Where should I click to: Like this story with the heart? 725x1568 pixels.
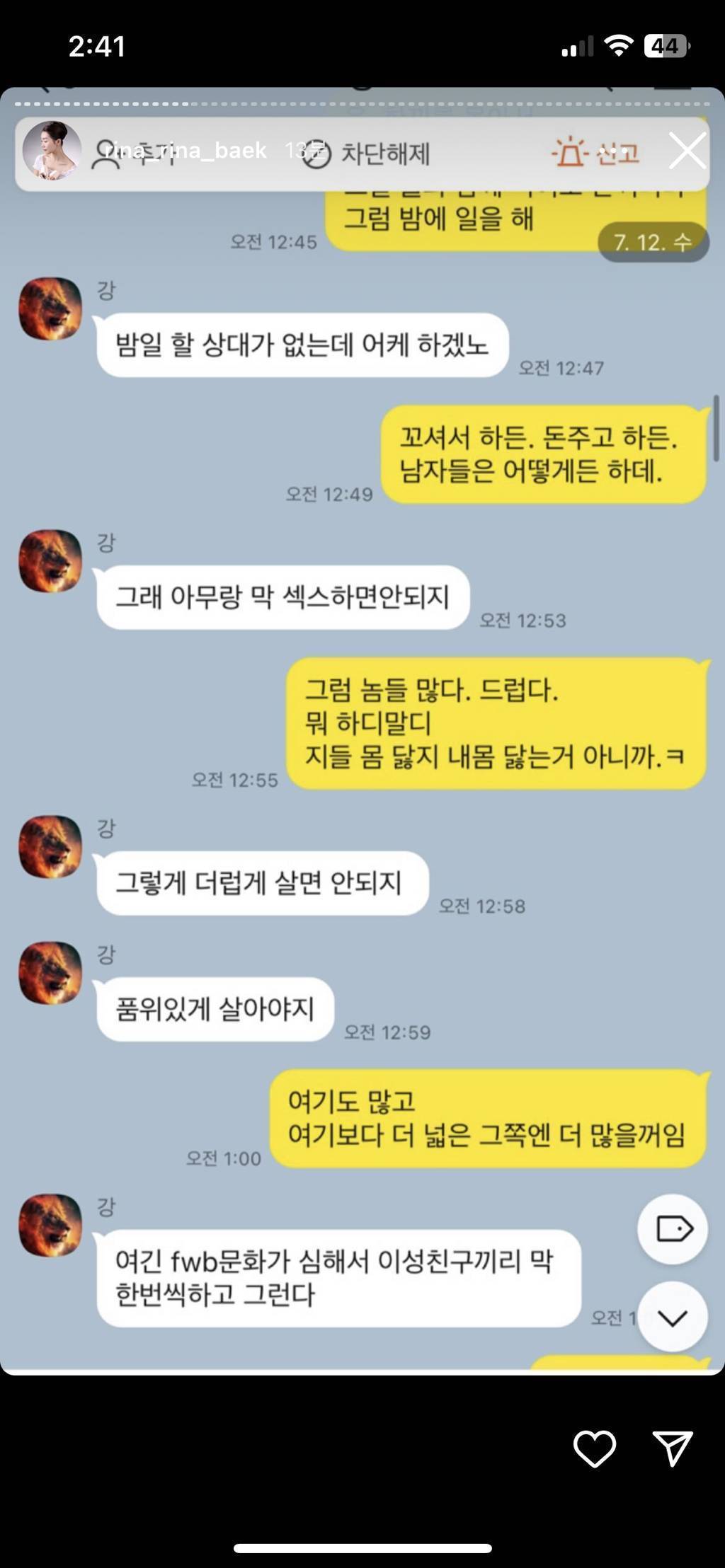594,1448
